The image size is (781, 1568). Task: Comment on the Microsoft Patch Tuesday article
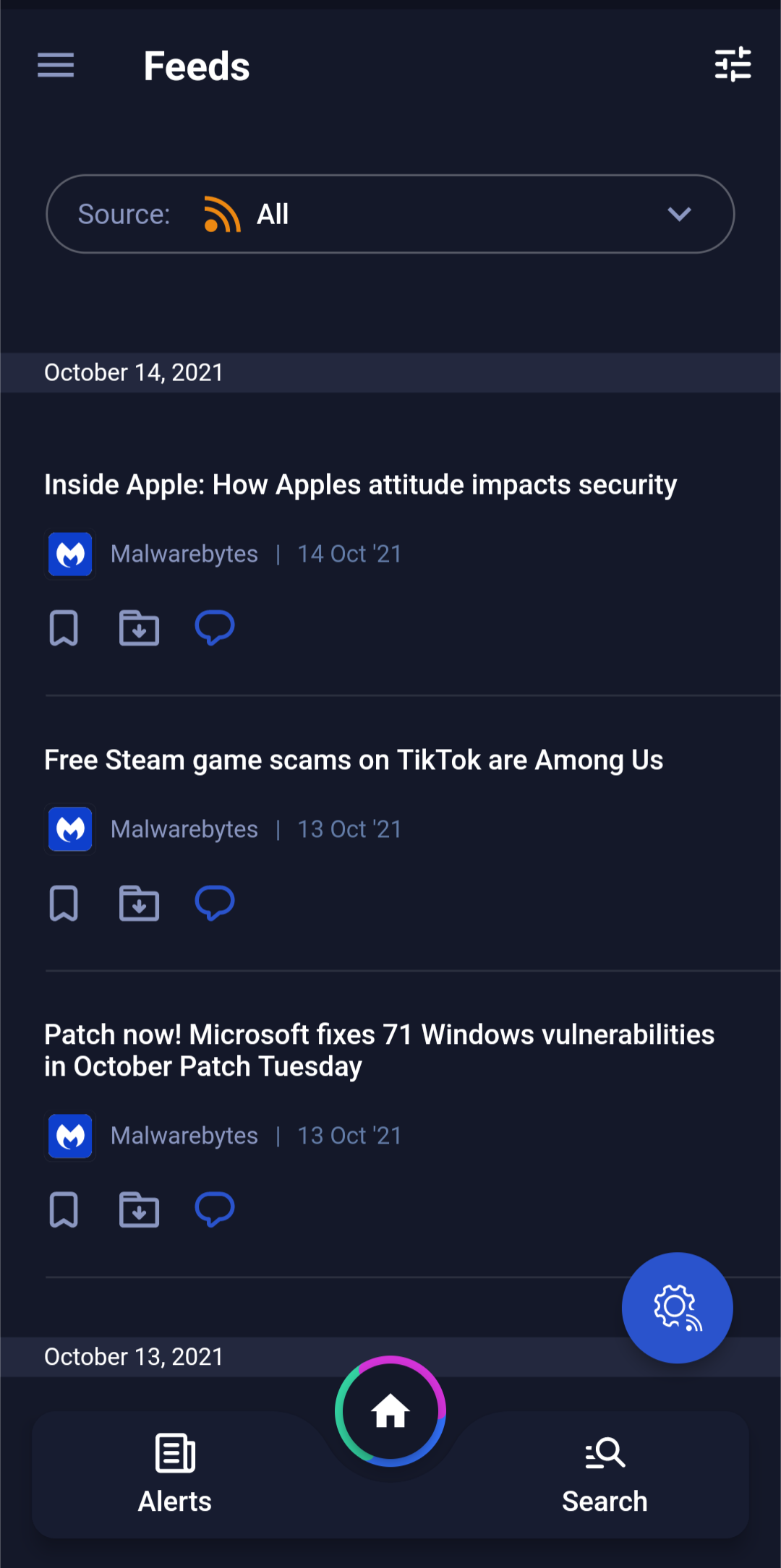[215, 1209]
